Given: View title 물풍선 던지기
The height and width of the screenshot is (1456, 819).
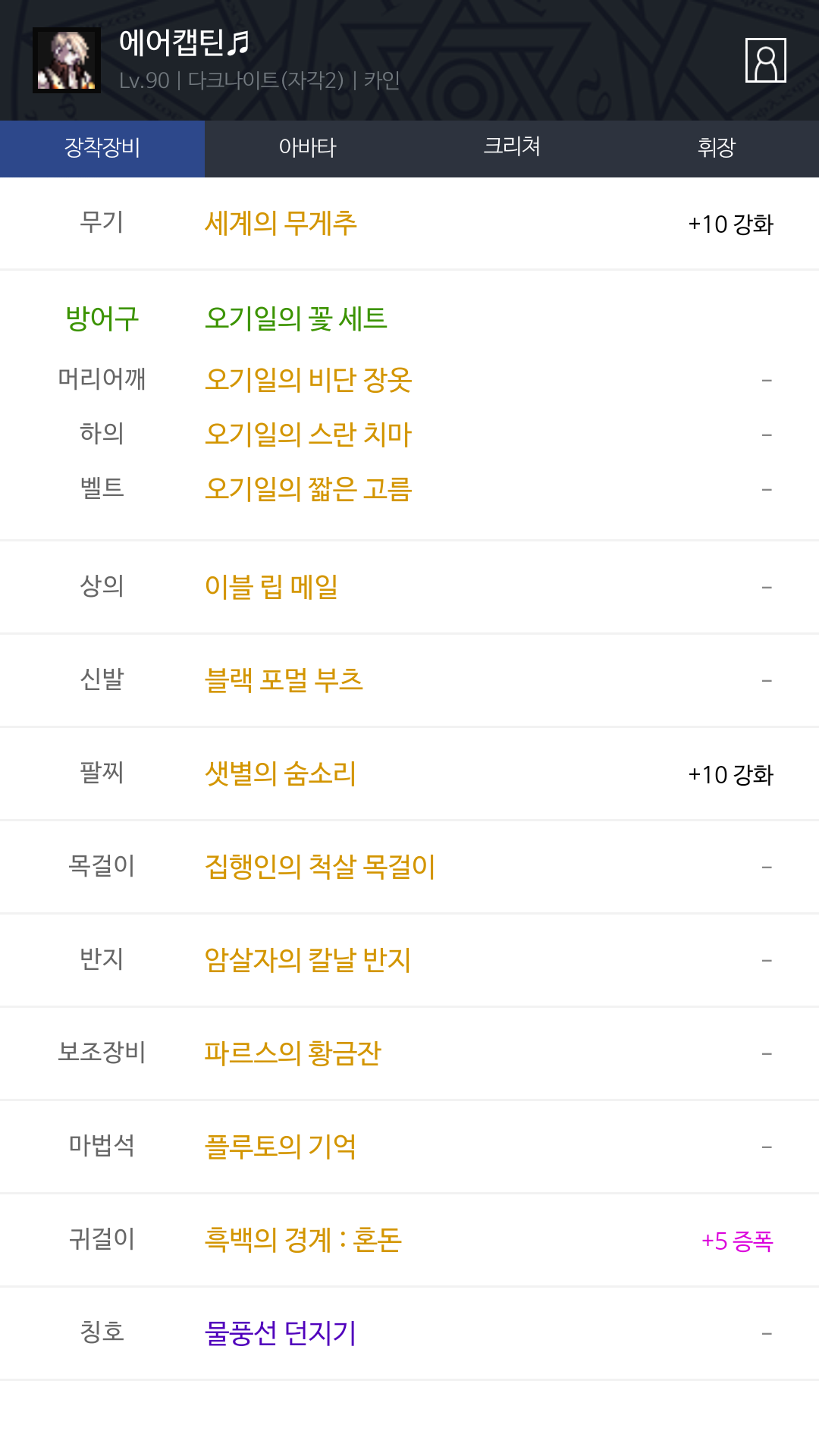Looking at the screenshot, I should (281, 1333).
